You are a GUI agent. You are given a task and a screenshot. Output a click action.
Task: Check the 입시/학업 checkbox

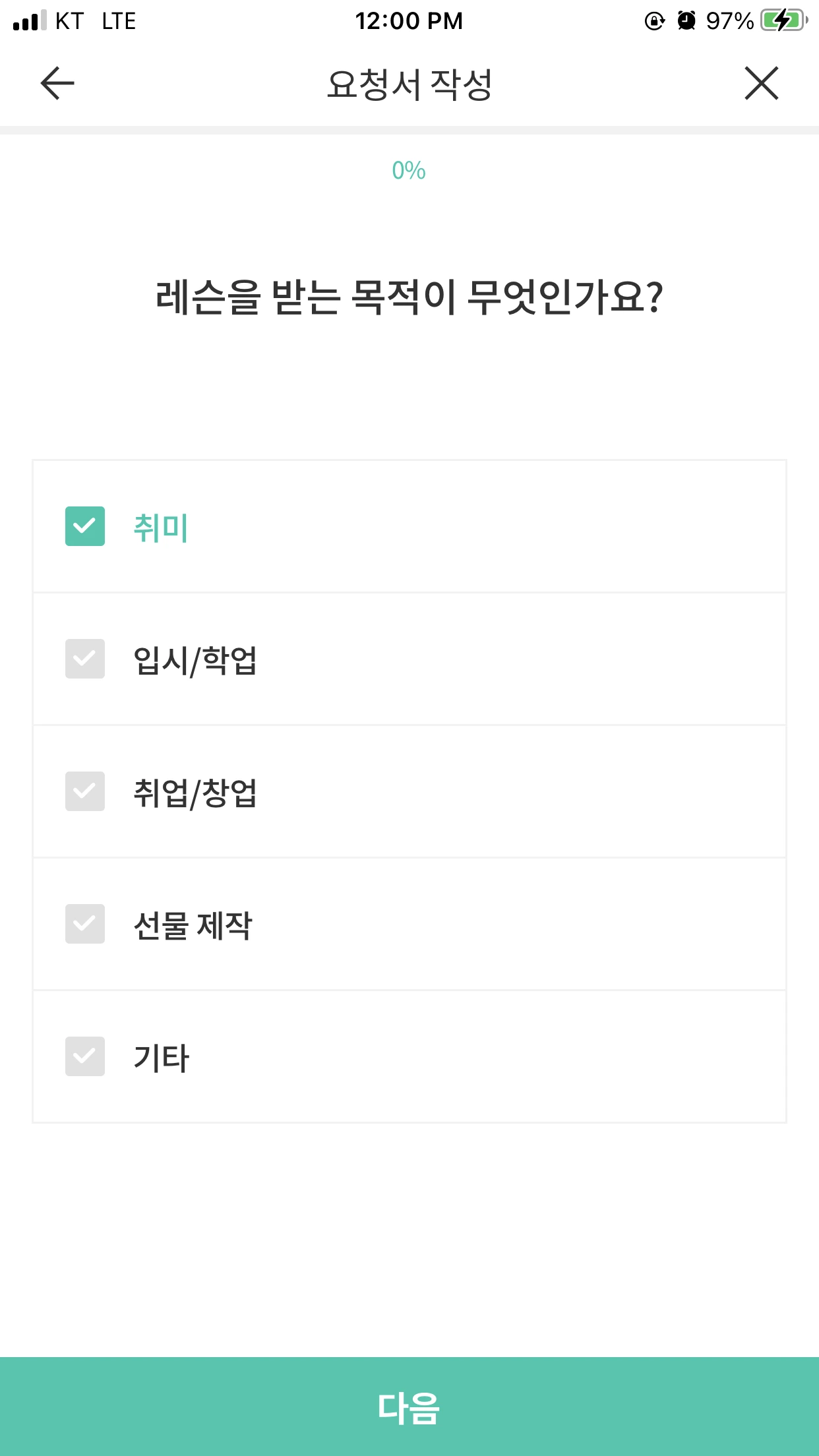pos(85,659)
